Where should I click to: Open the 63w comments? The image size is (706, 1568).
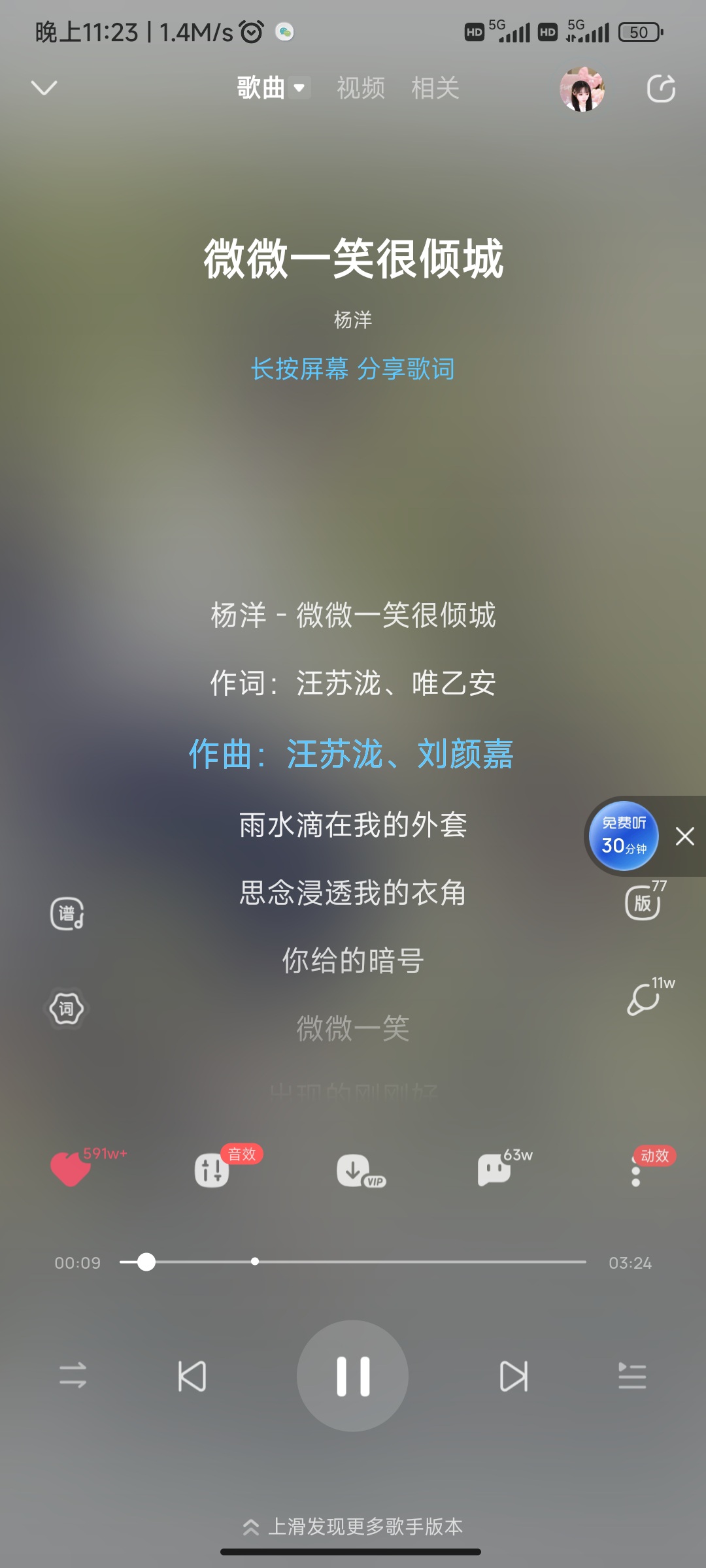[x=496, y=1169]
